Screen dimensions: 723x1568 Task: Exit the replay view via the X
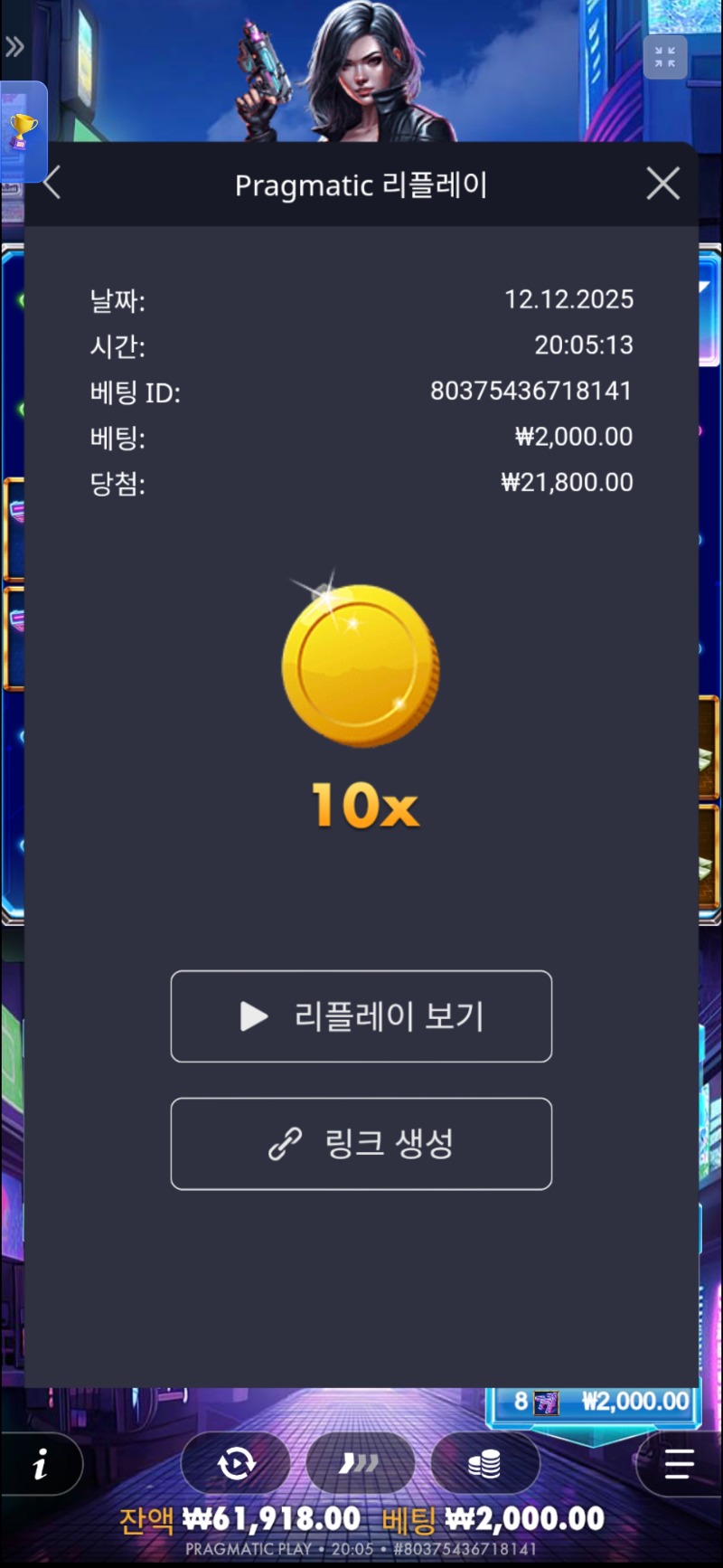pyautogui.click(x=662, y=184)
